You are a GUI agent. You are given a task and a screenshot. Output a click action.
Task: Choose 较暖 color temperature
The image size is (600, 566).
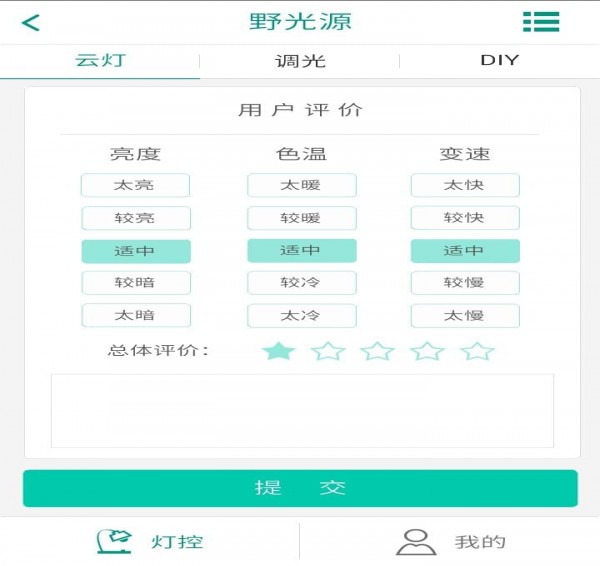click(301, 218)
